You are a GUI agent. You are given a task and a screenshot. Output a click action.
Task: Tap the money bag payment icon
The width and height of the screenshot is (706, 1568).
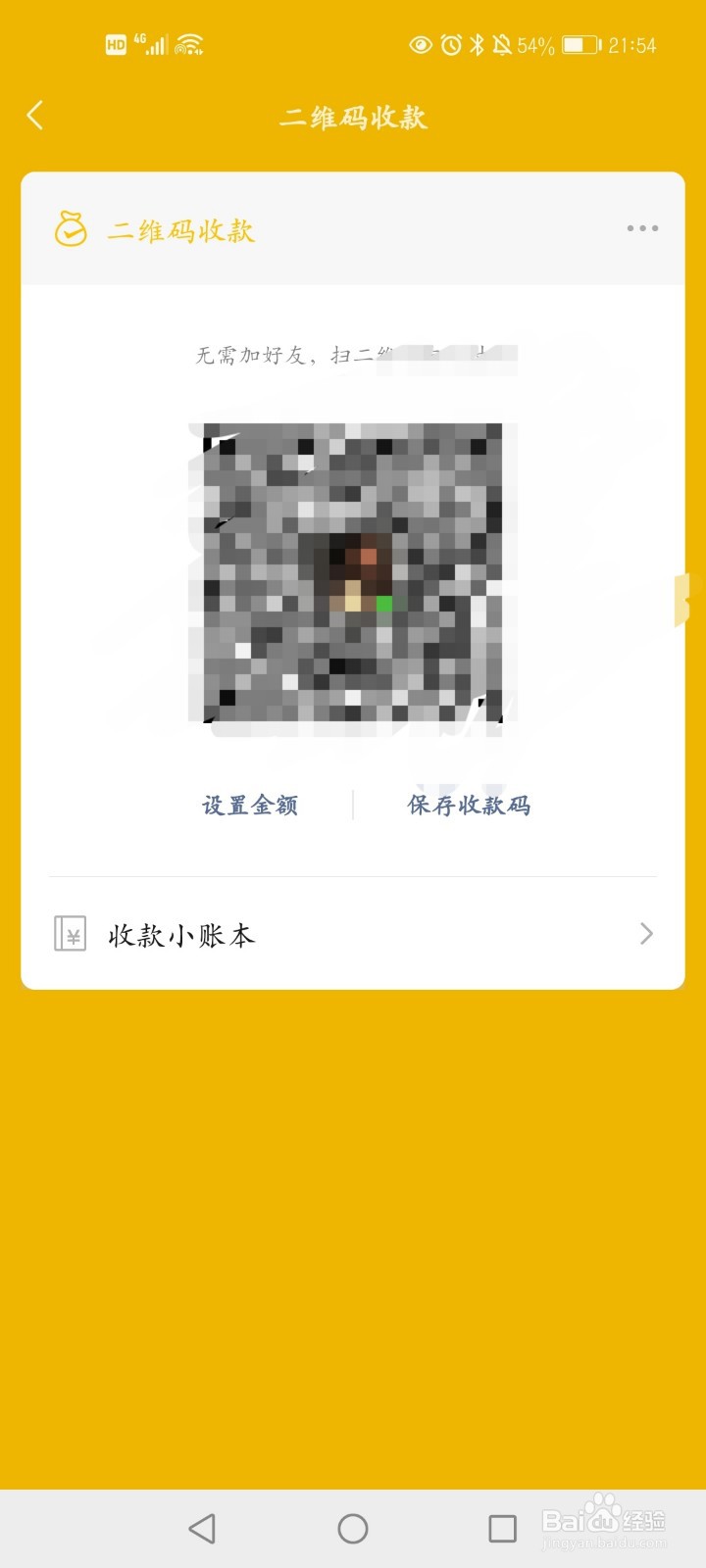(x=70, y=229)
